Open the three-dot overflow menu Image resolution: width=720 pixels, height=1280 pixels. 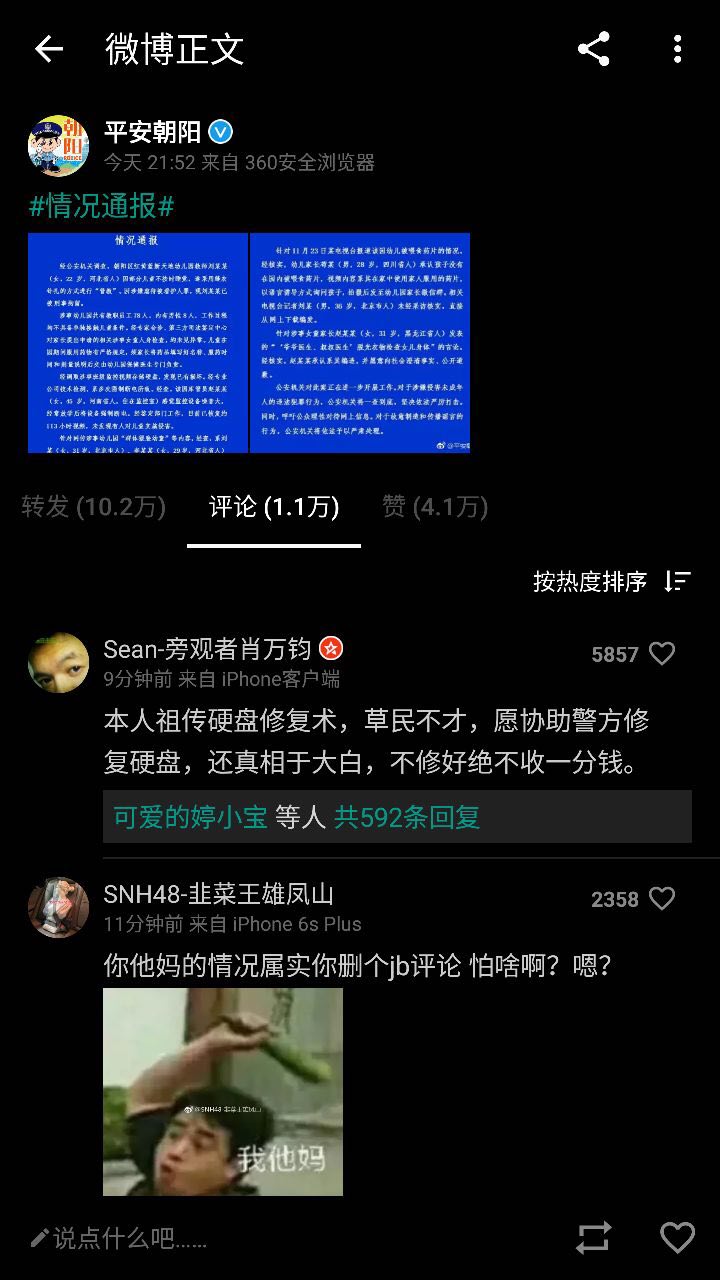pyautogui.click(x=677, y=49)
